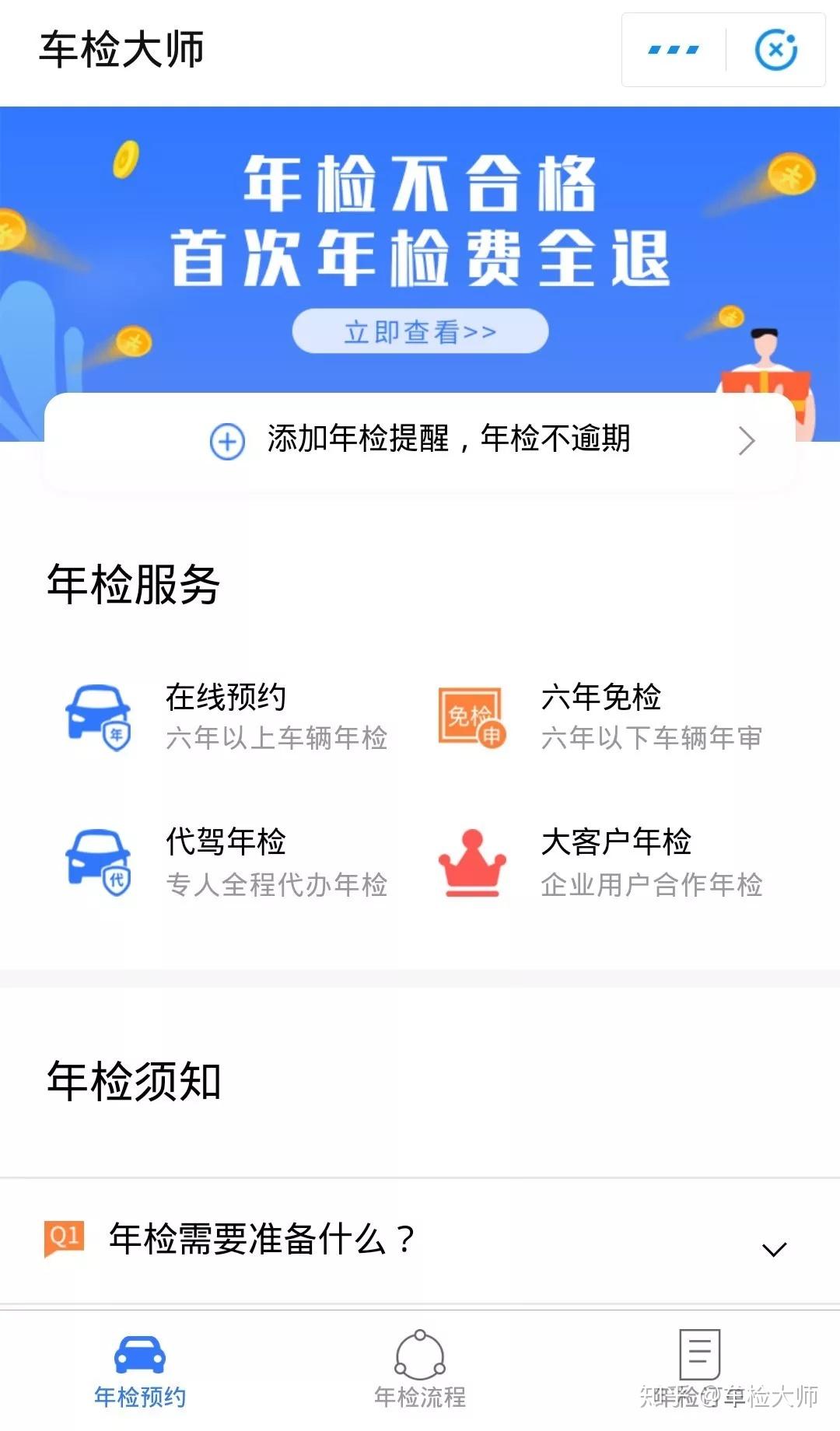The width and height of the screenshot is (840, 1431).
Task: Go to the 年检流程 tab
Action: (x=420, y=1373)
